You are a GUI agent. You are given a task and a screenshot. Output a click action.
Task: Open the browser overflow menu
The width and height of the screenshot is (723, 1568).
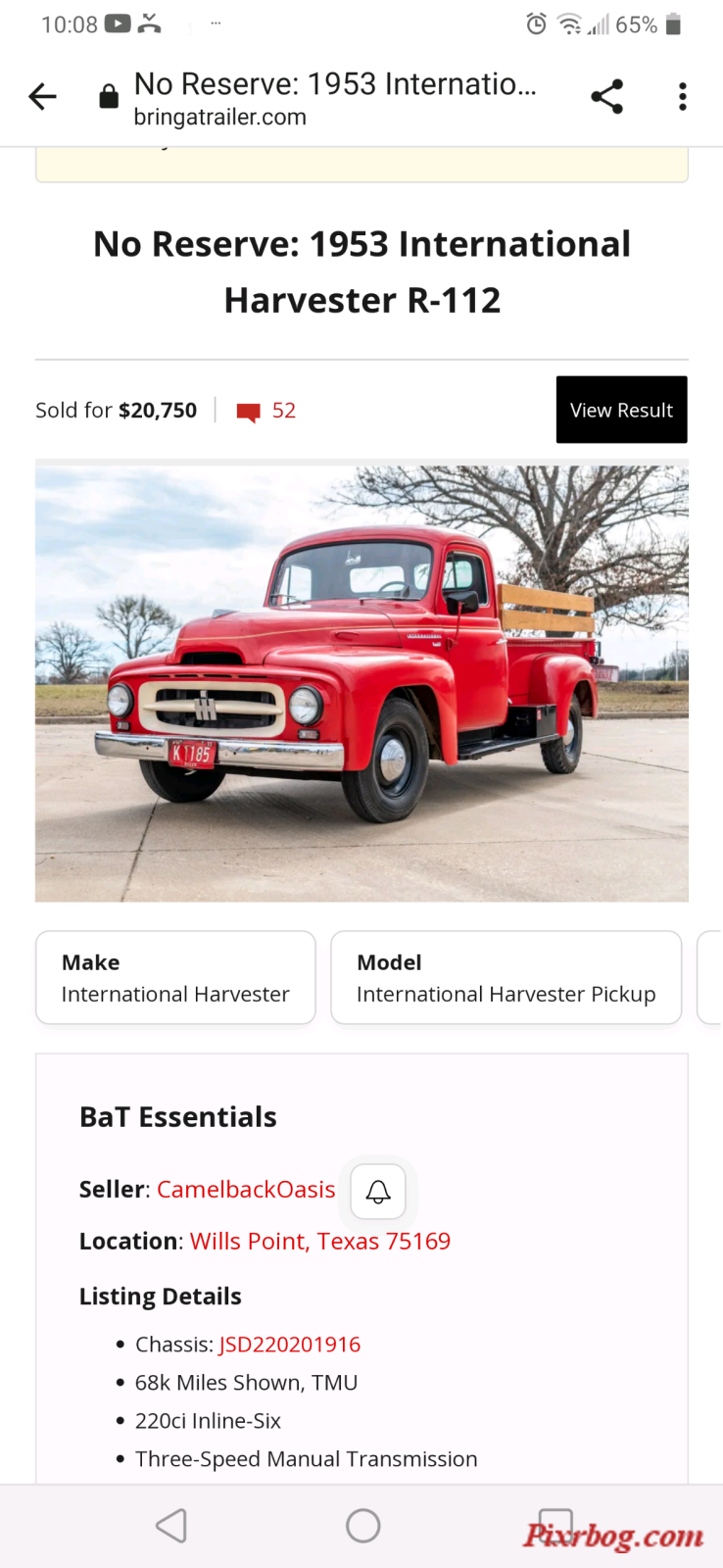[x=683, y=96]
